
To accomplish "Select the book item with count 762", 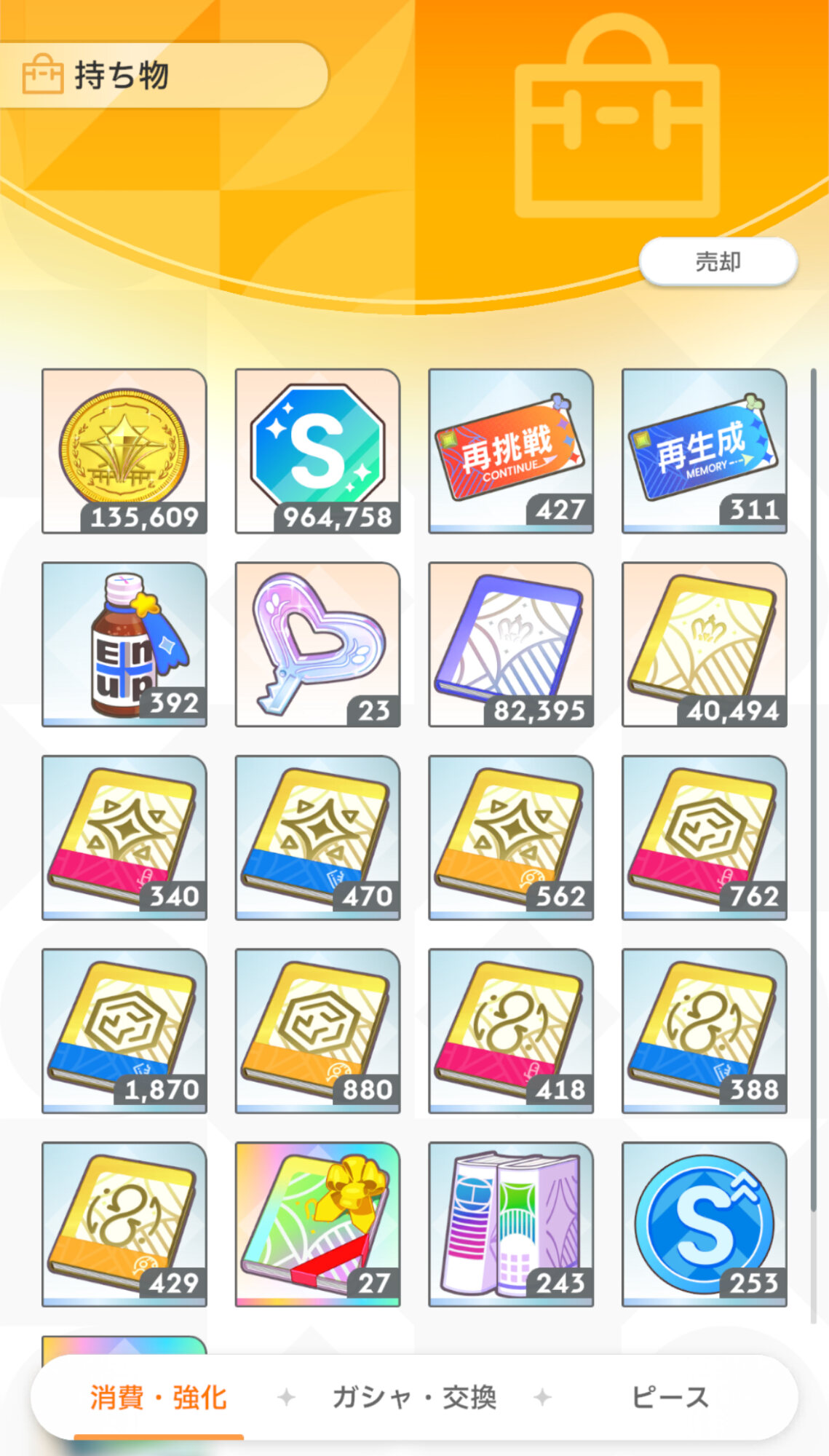I will coord(705,838).
